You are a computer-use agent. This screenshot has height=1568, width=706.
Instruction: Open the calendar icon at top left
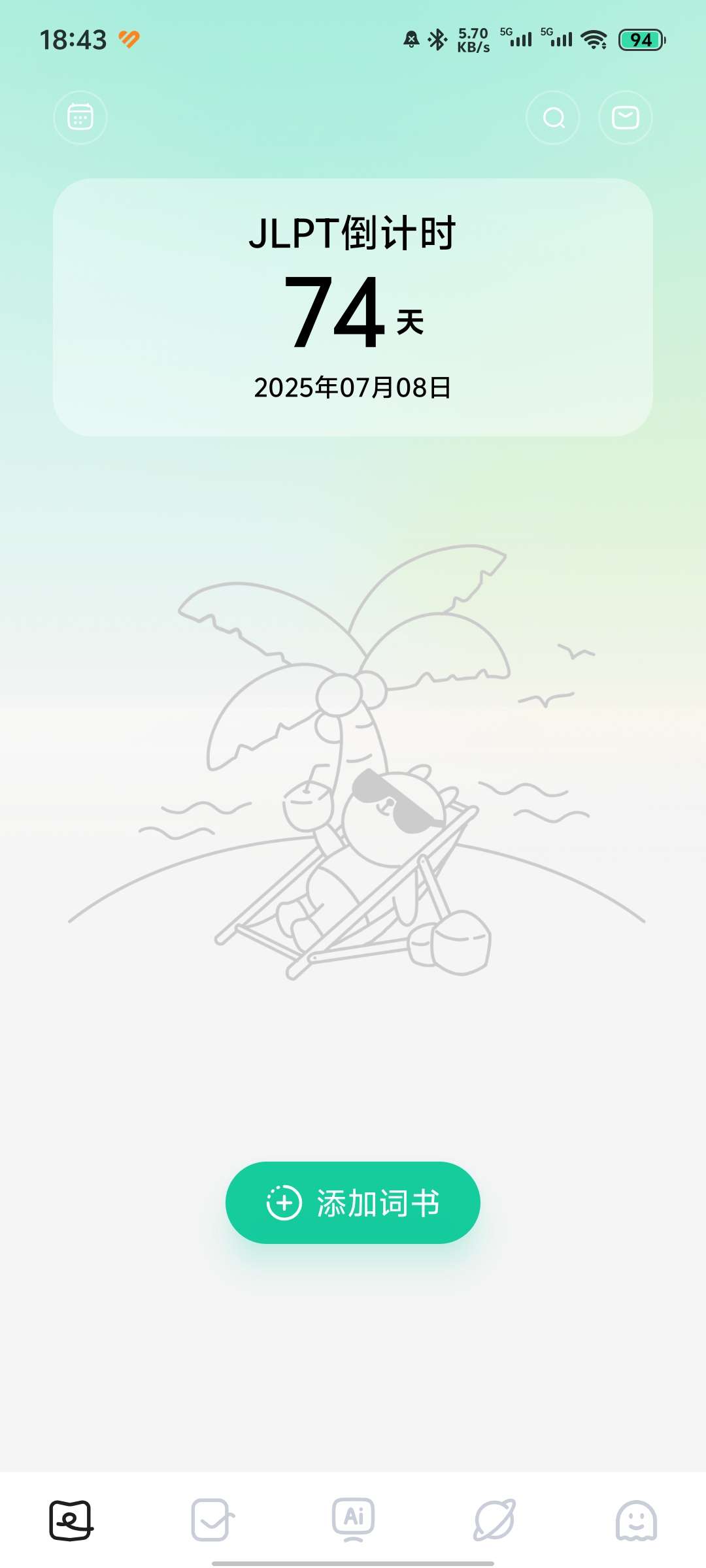click(80, 118)
